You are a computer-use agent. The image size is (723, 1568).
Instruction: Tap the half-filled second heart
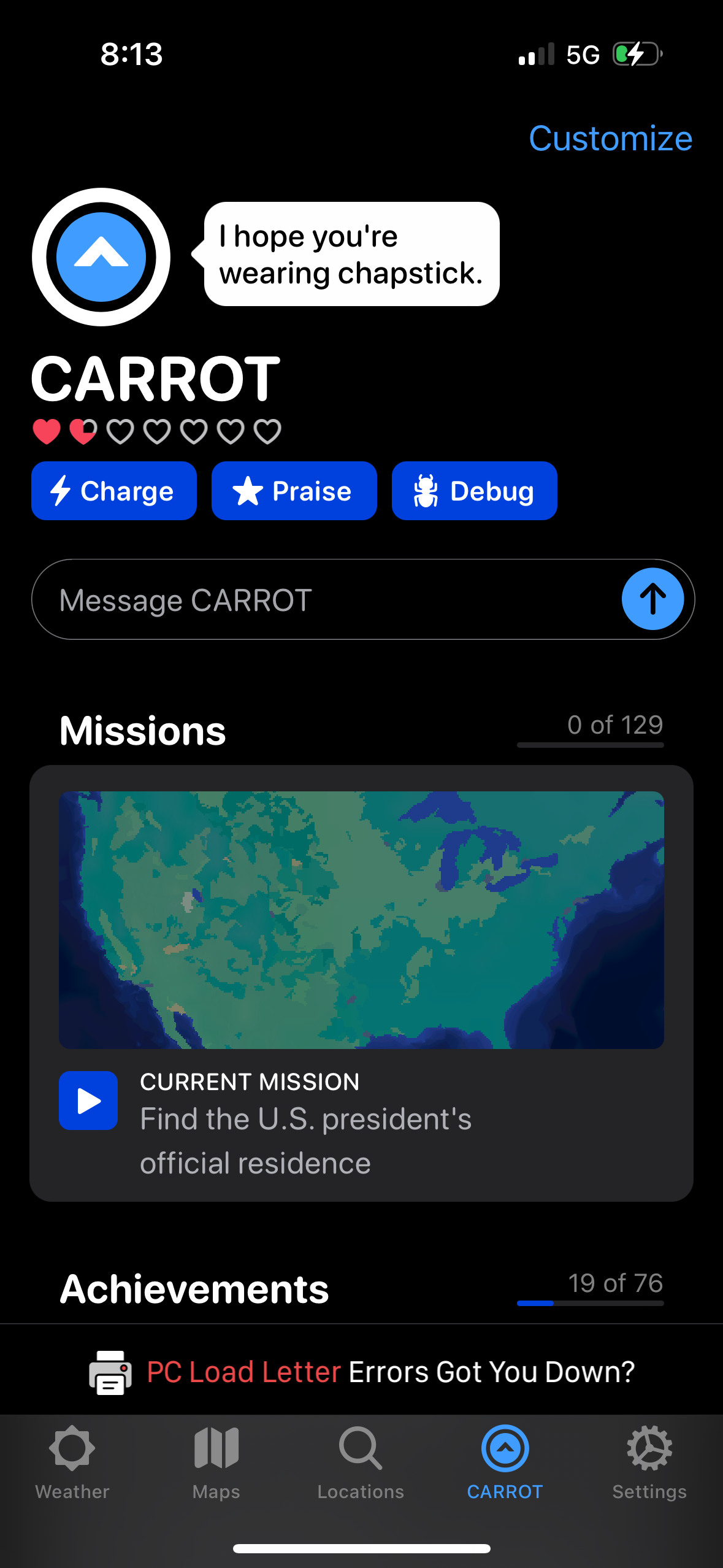coord(83,431)
